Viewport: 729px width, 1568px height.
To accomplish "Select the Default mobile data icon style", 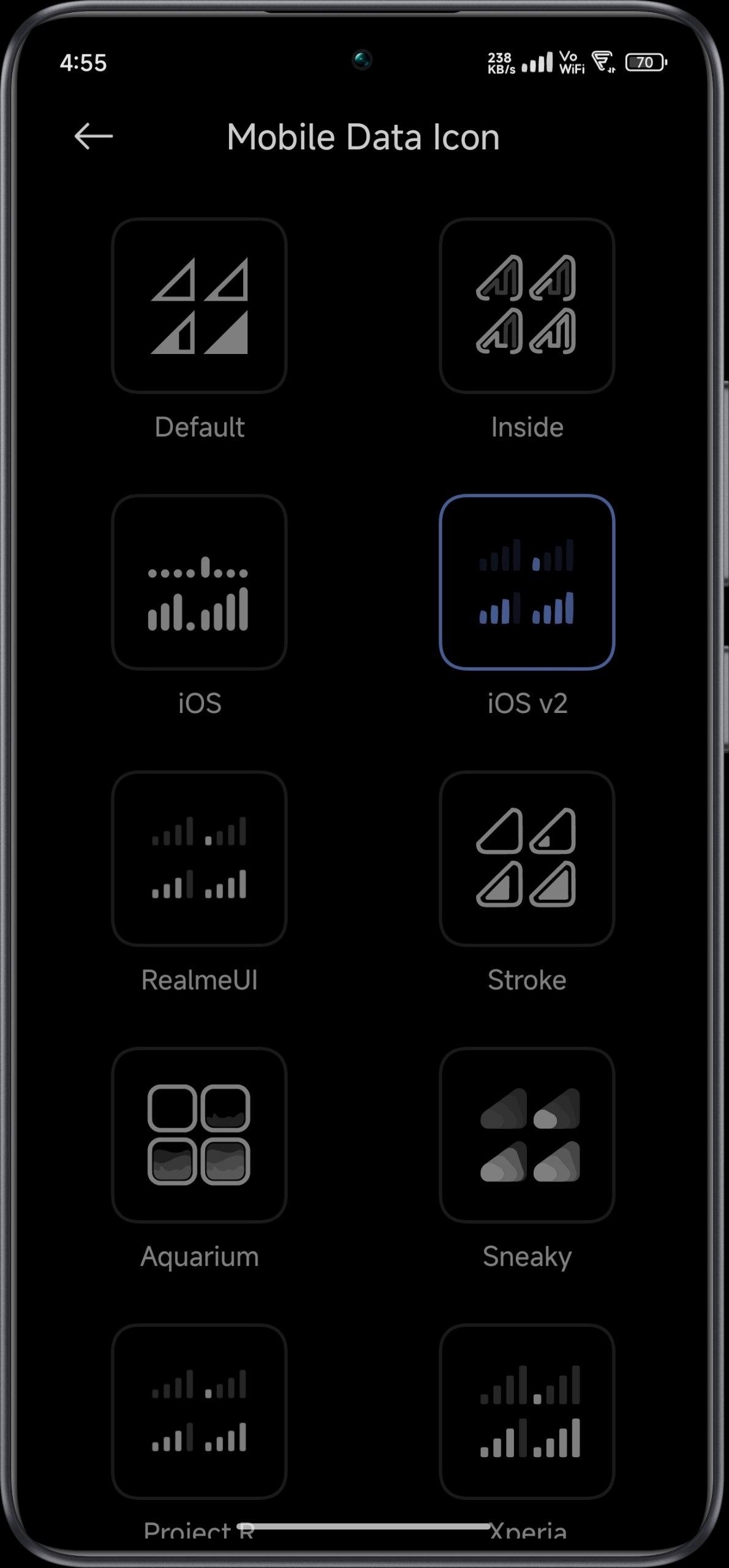I will pos(199,306).
